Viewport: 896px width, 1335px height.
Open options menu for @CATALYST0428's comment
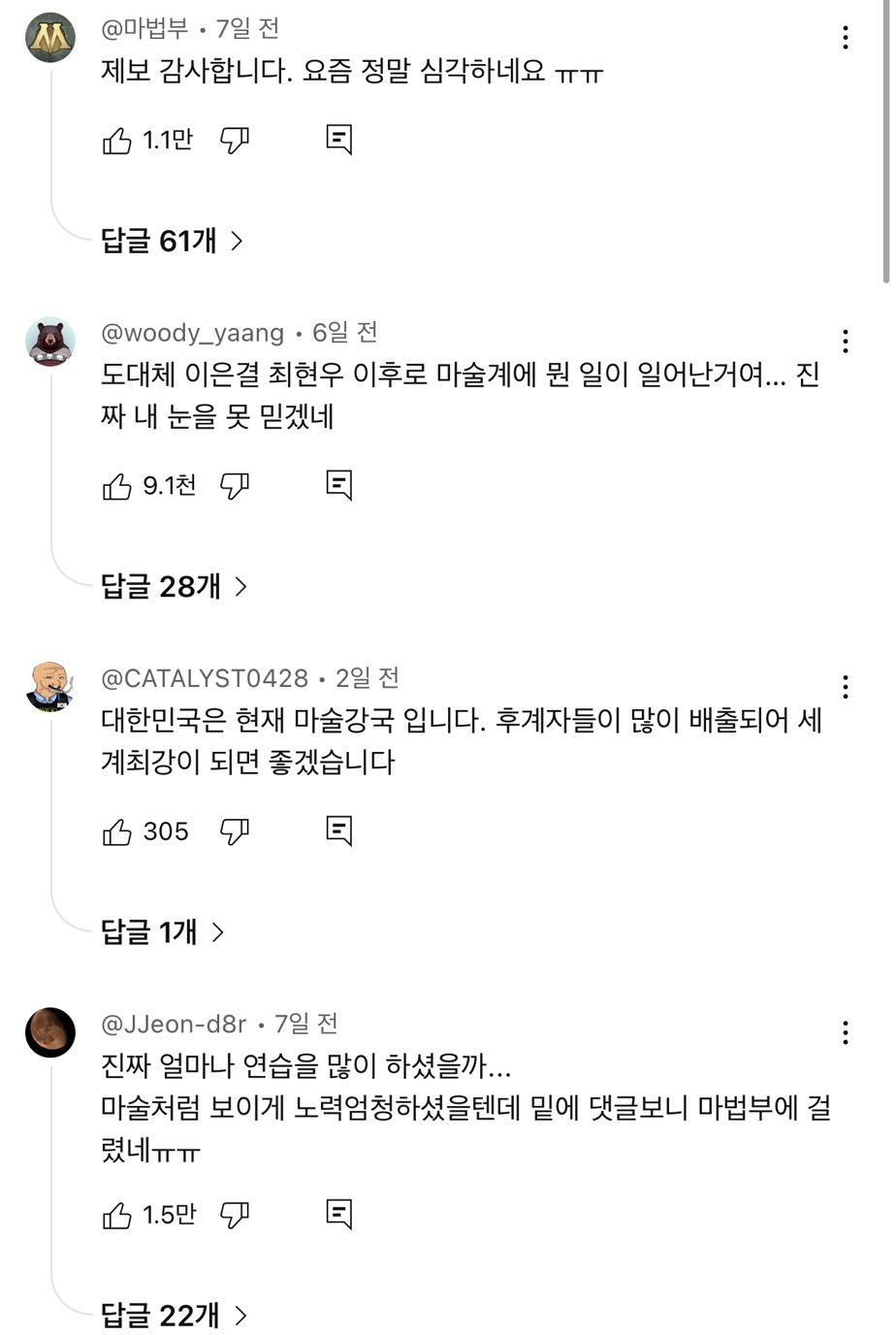(845, 687)
